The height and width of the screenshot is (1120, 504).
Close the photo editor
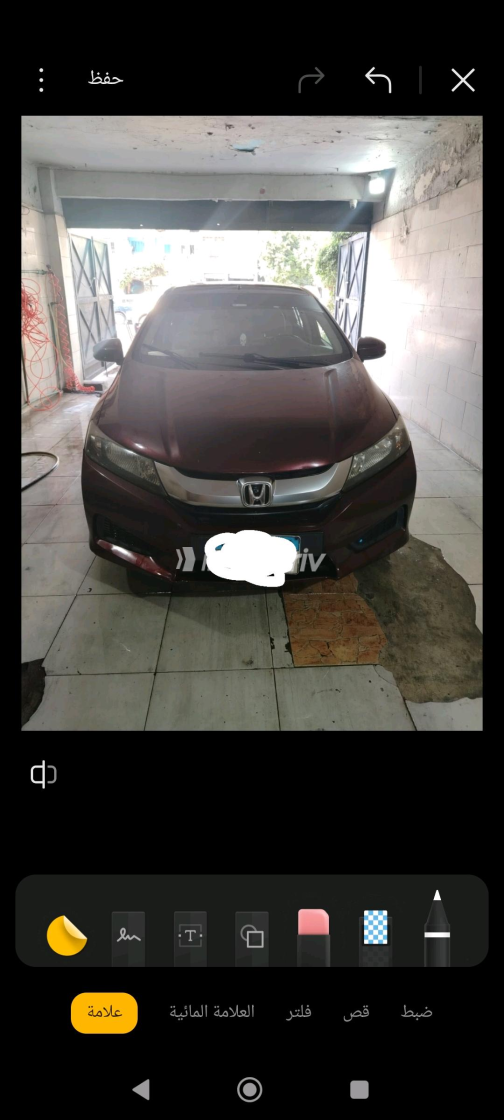[463, 80]
